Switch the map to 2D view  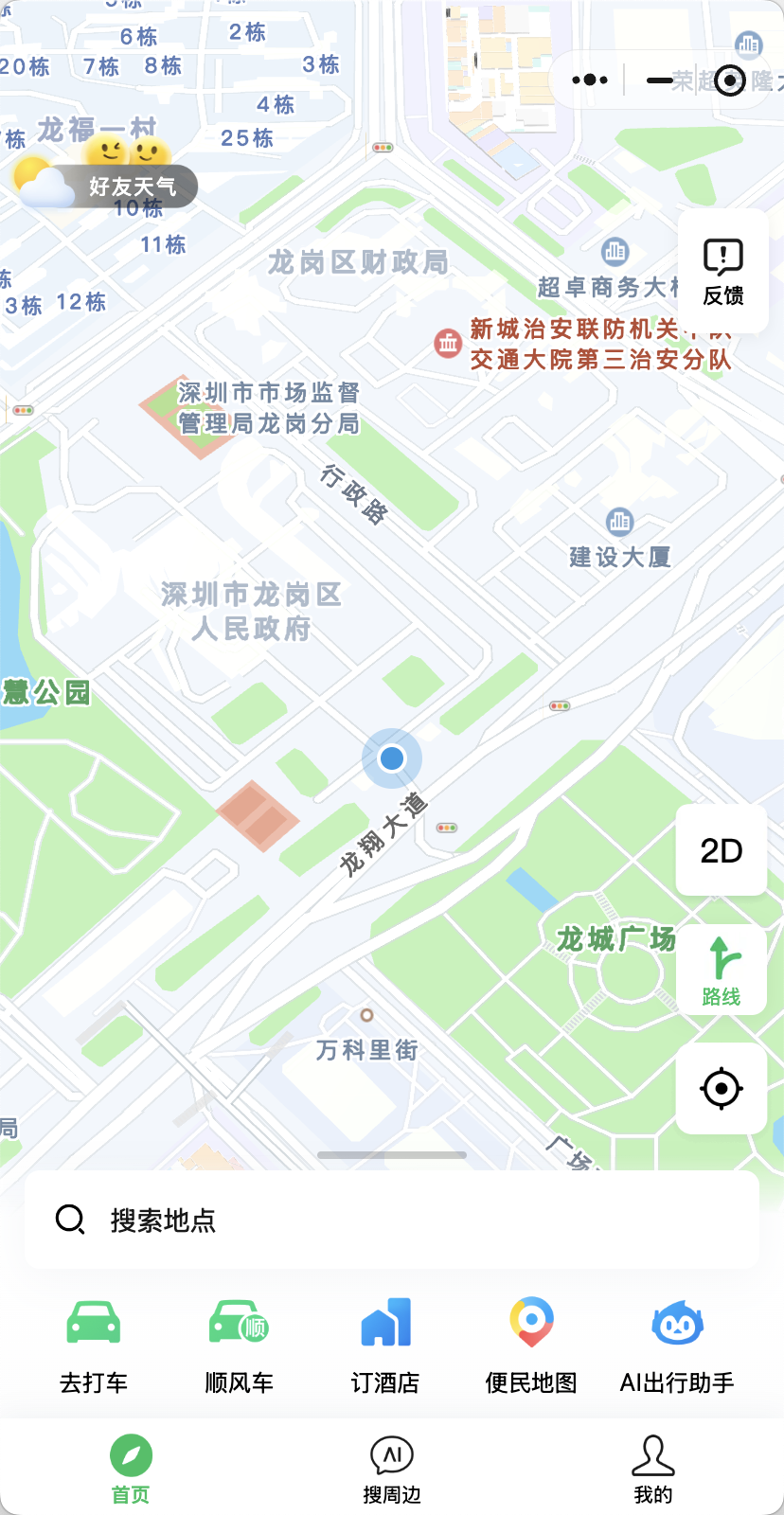[722, 850]
